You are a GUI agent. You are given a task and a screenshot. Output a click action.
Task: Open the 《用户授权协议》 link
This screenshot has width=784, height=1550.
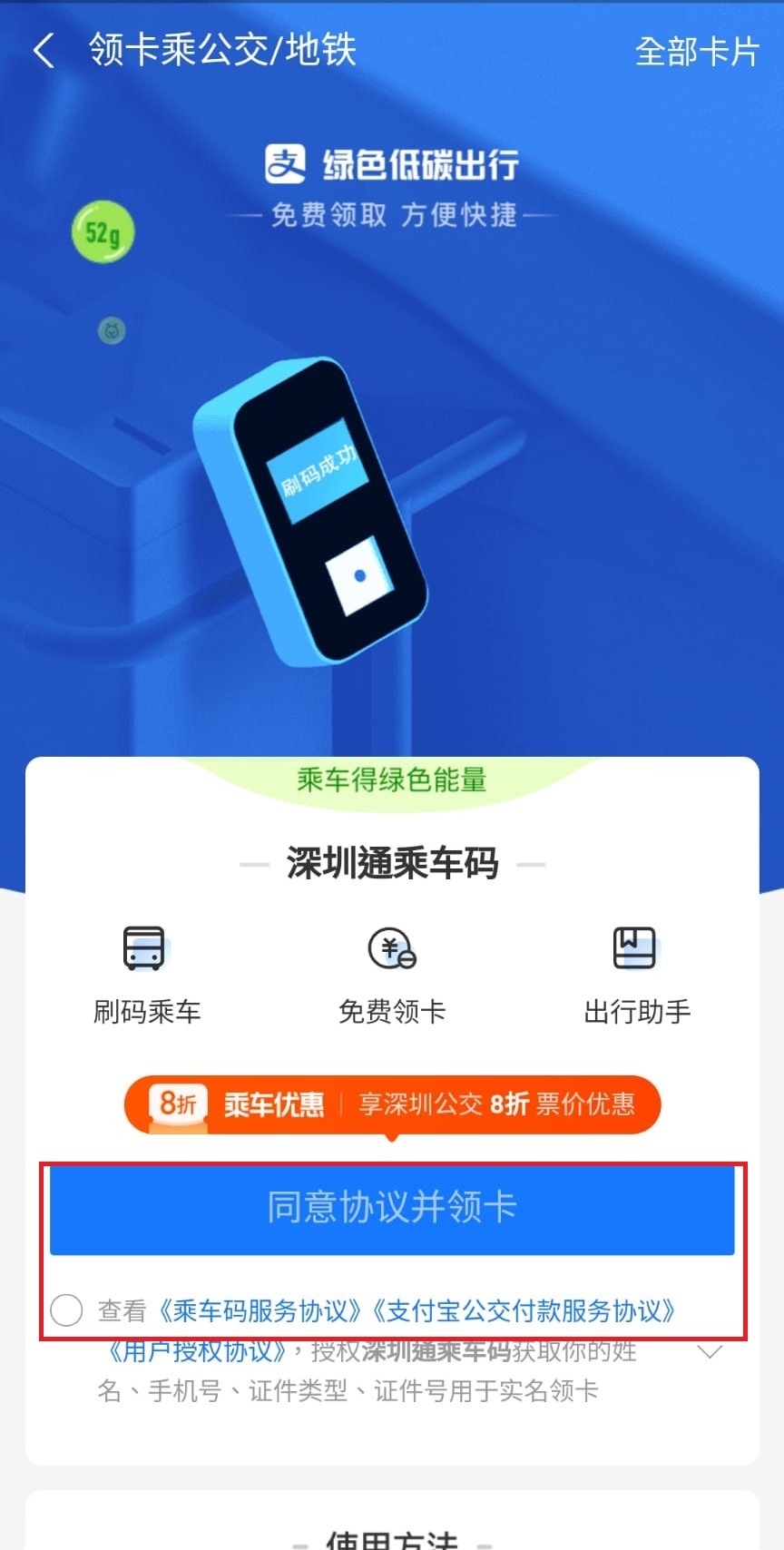tap(198, 1351)
